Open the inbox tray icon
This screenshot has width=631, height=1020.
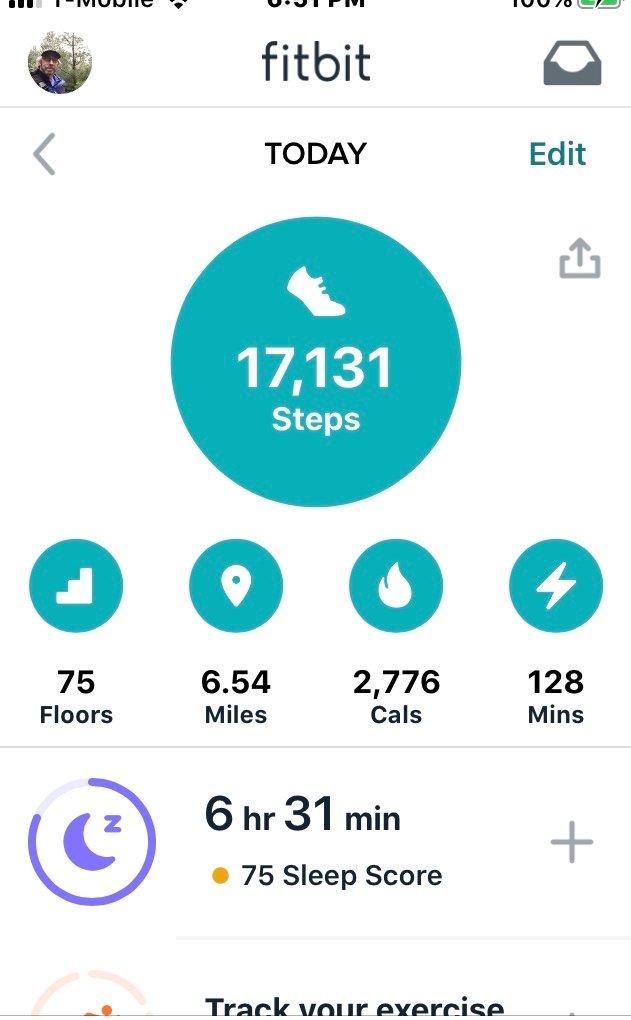pyautogui.click(x=572, y=64)
